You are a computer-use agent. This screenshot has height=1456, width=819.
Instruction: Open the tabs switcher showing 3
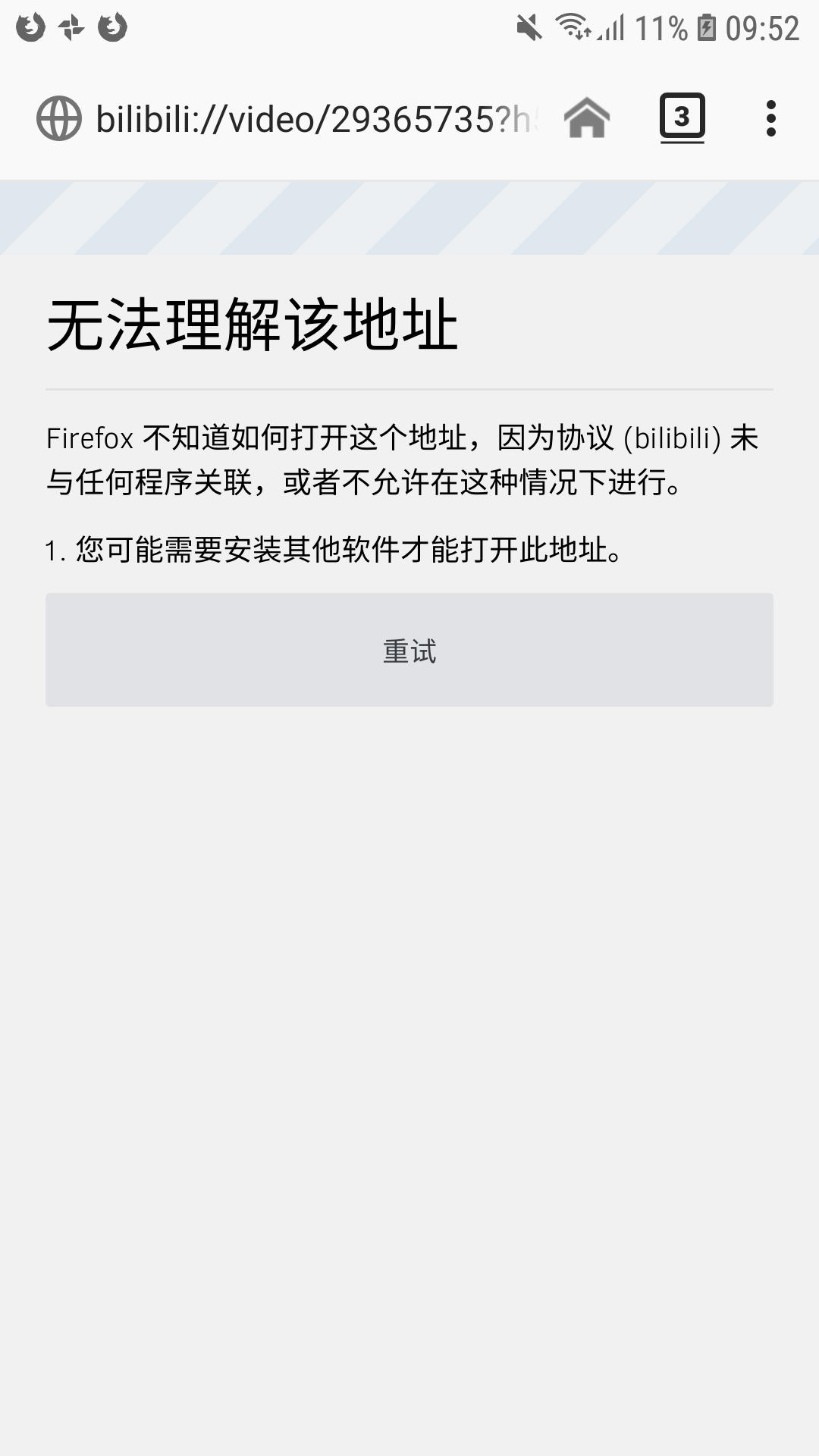point(682,118)
